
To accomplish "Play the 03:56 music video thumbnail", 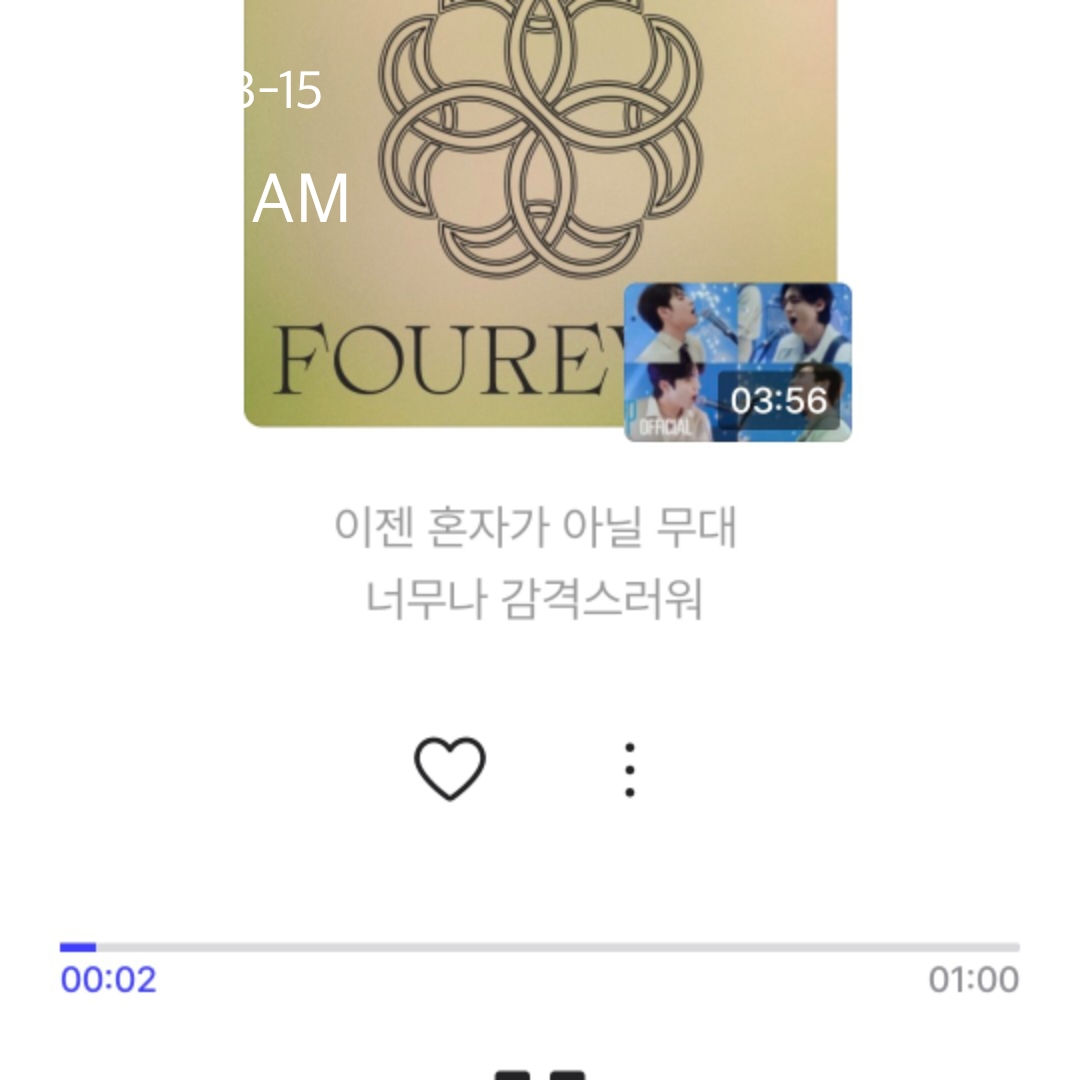I will pyautogui.click(x=738, y=362).
